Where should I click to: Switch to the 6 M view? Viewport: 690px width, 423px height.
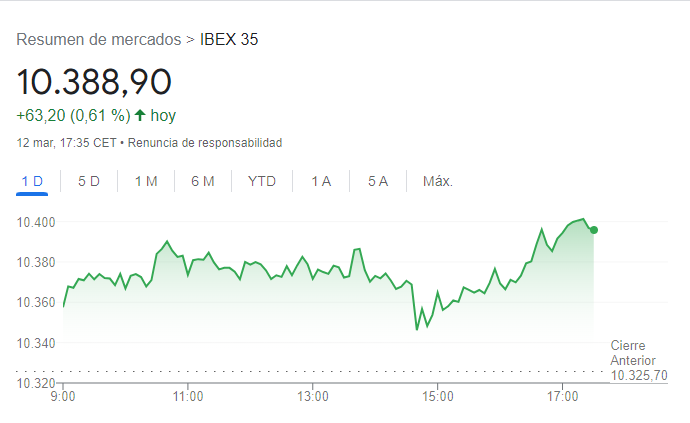202,181
